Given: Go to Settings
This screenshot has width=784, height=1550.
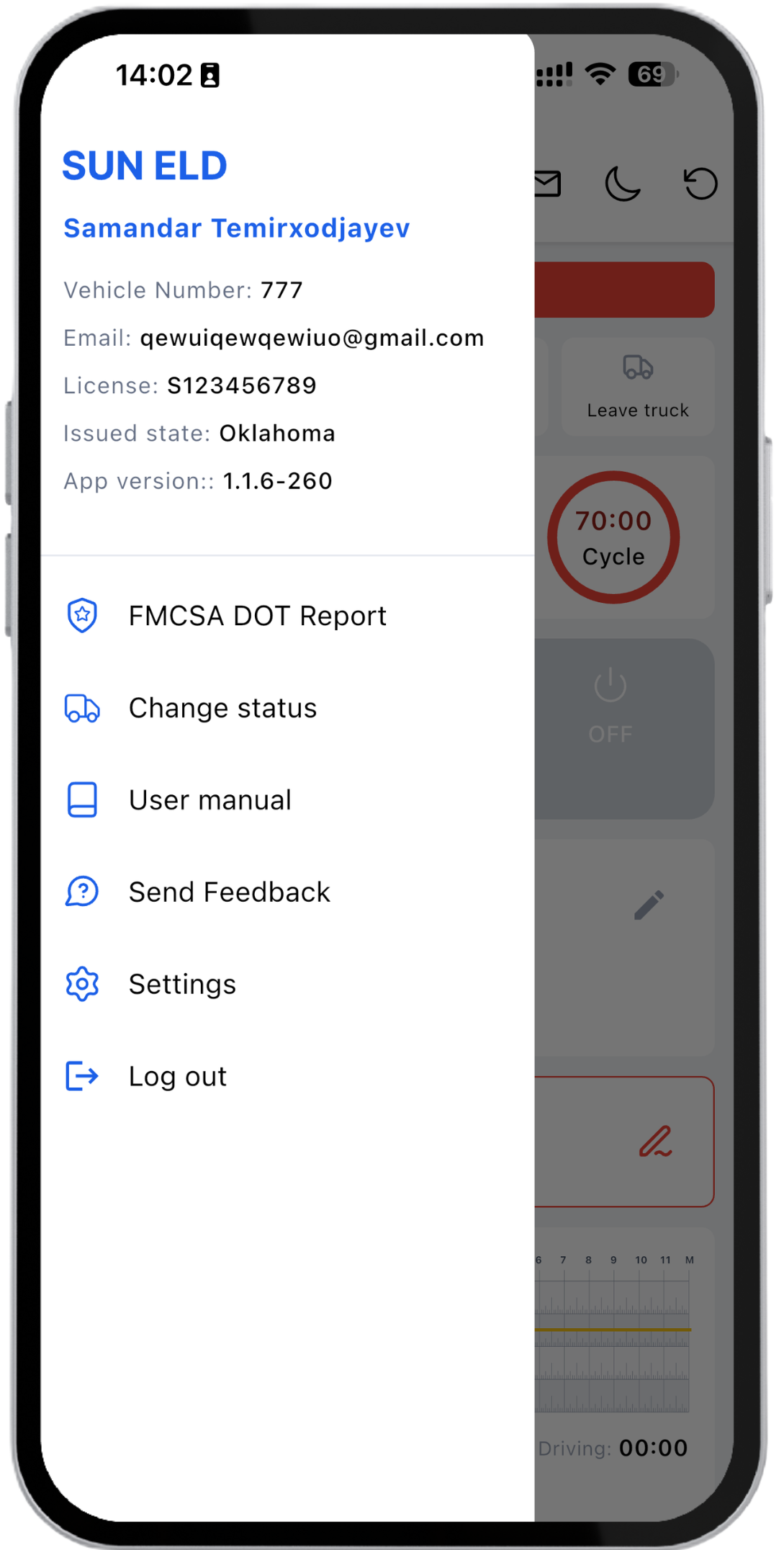Looking at the screenshot, I should pyautogui.click(x=182, y=985).
